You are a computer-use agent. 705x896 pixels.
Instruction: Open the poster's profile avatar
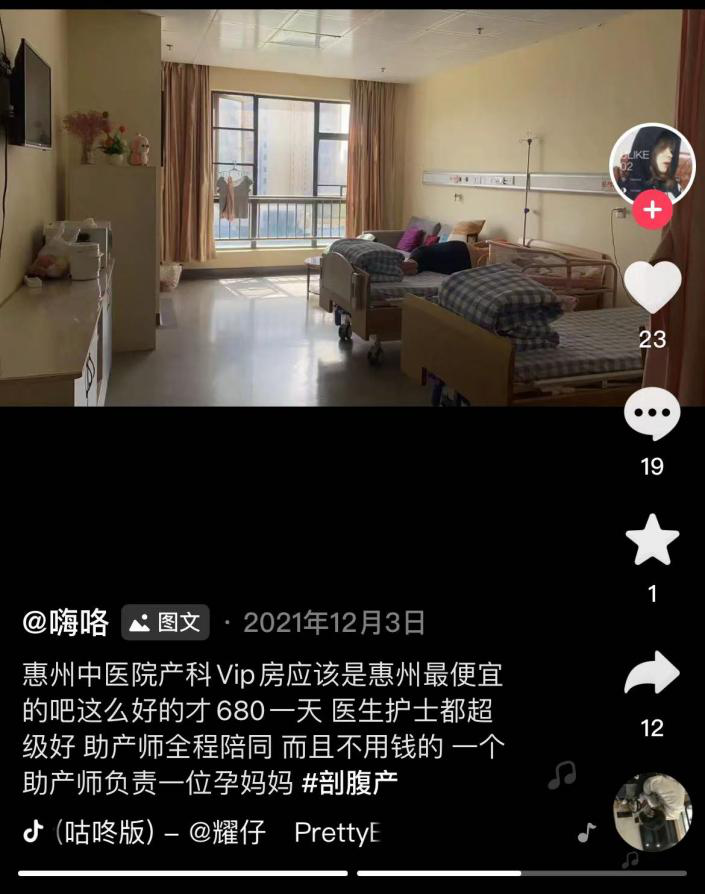point(652,163)
